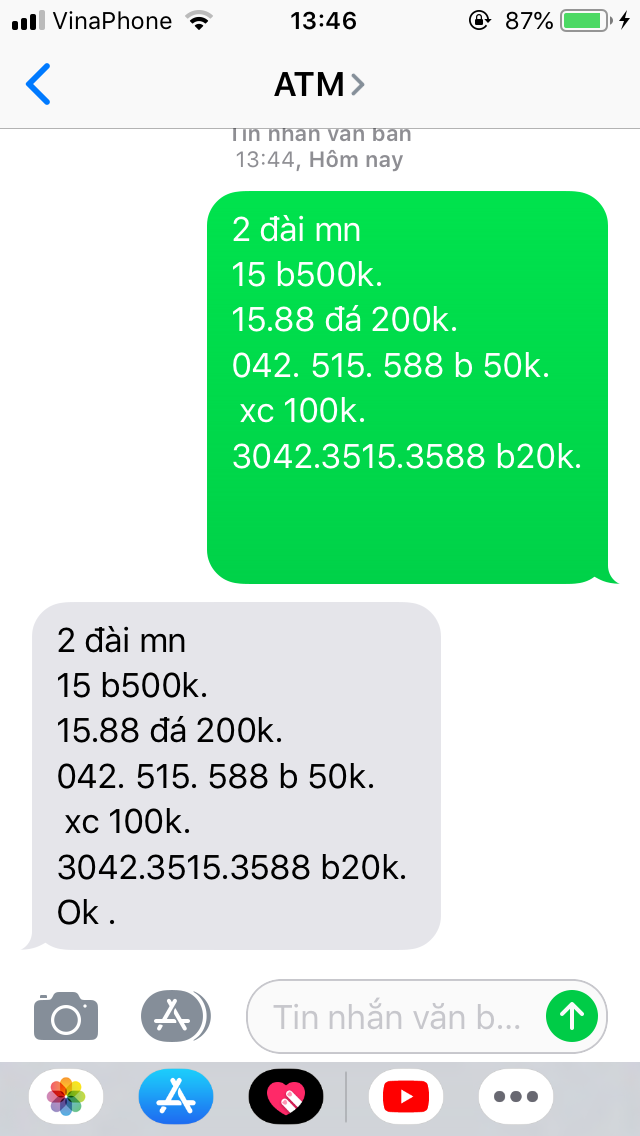This screenshot has width=640, height=1136.
Task: Open the heart Digital Touch app
Action: tap(286, 1096)
